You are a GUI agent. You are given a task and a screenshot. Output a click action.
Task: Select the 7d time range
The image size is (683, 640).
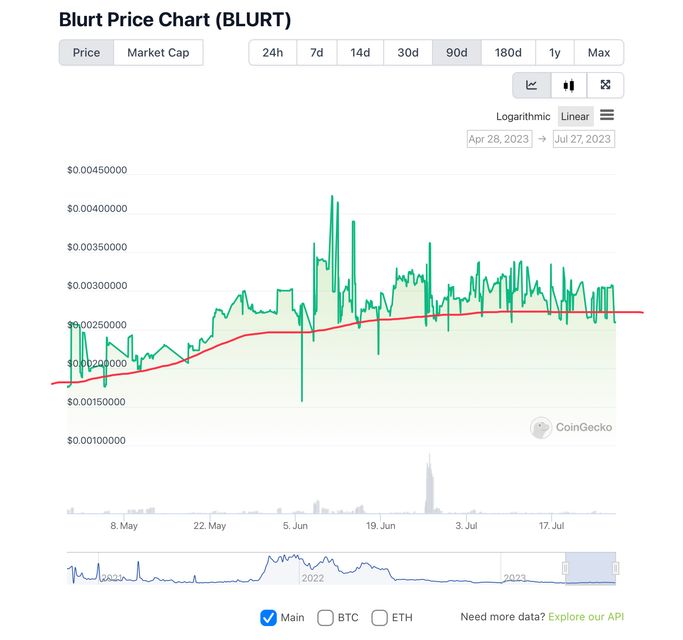click(316, 52)
